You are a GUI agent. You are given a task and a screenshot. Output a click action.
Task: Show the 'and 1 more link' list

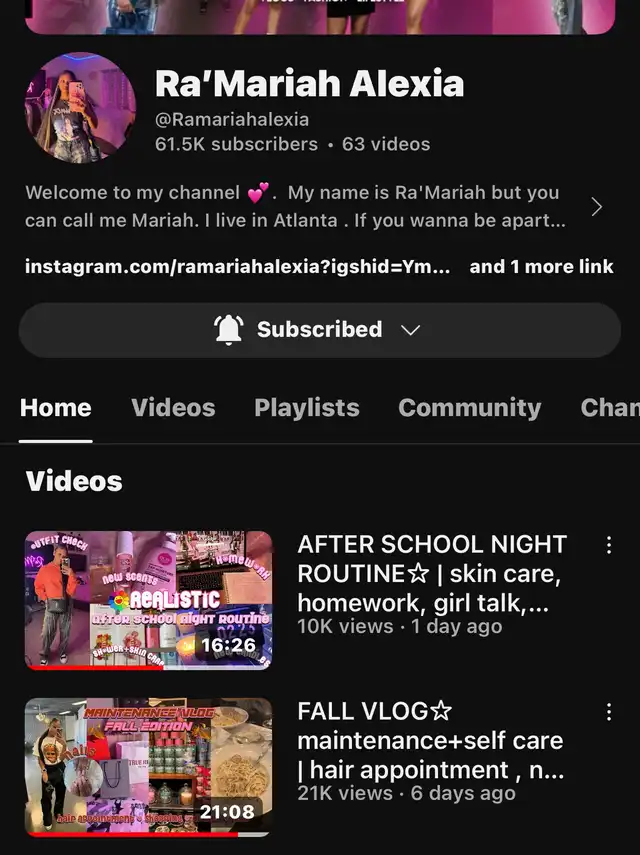point(541,267)
